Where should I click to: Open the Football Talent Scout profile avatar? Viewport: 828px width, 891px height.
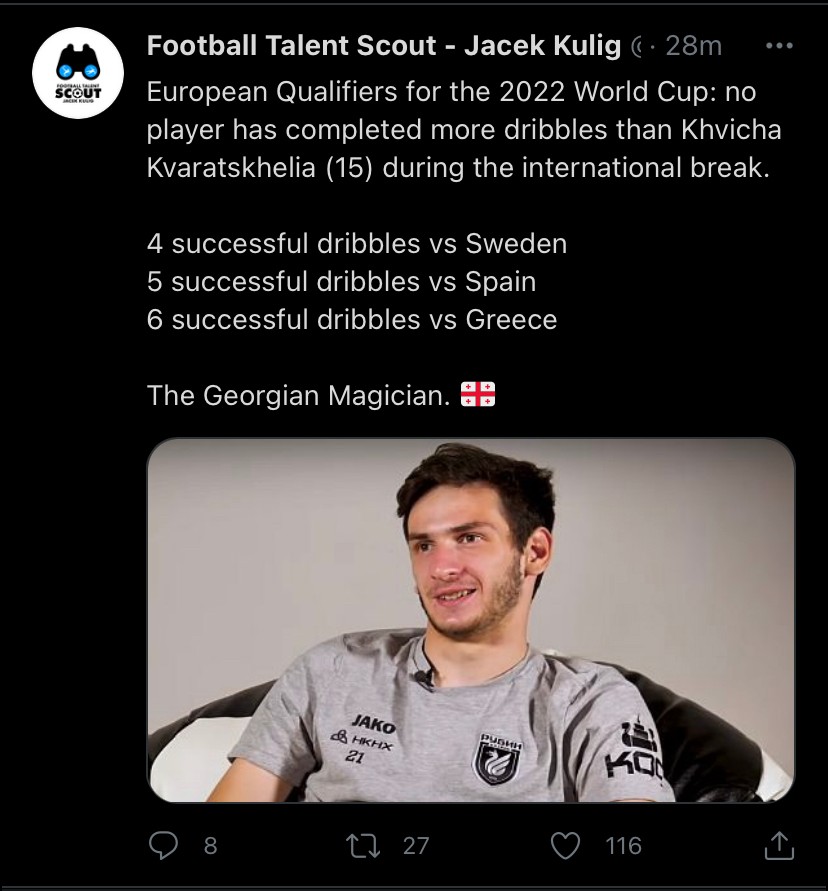pos(74,66)
